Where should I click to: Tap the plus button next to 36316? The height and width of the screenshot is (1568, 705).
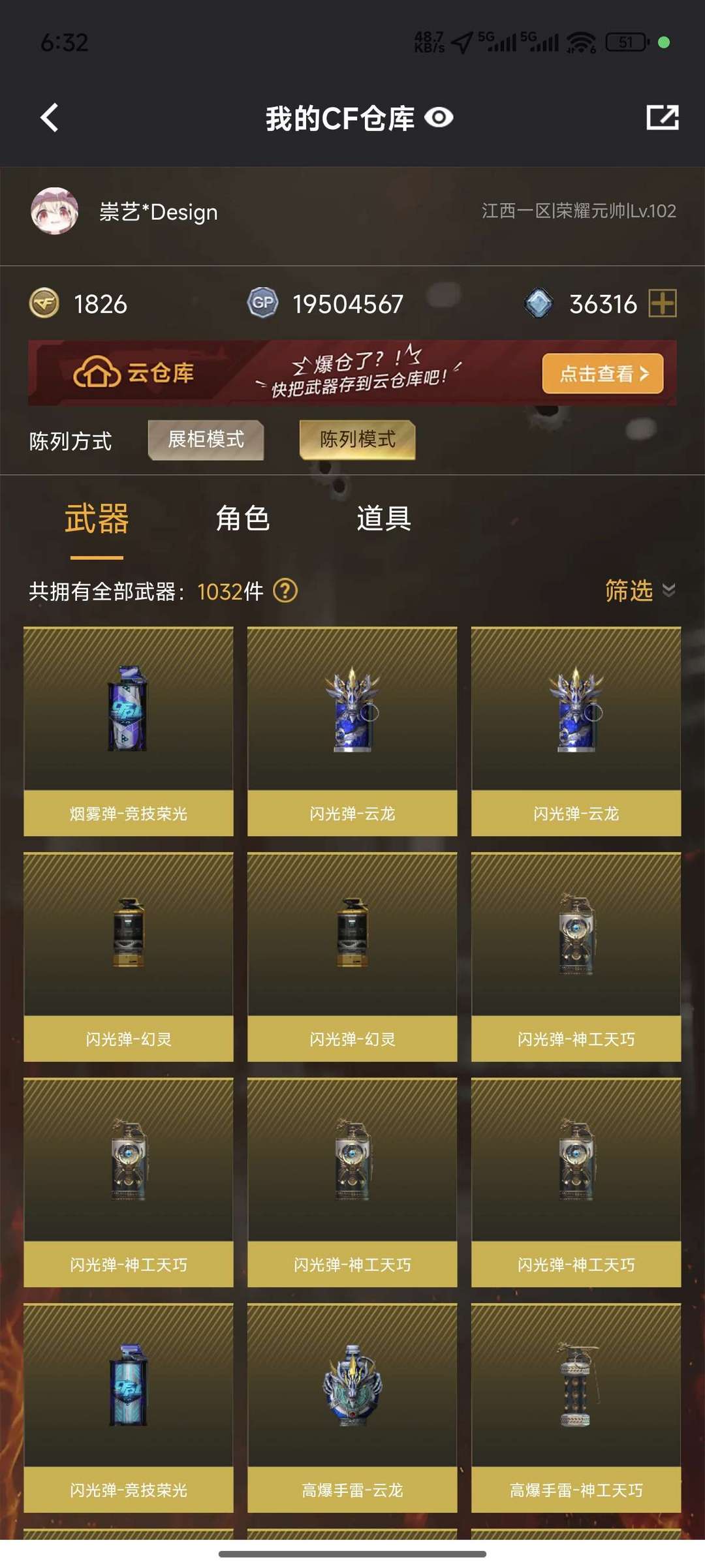pyautogui.click(x=662, y=303)
